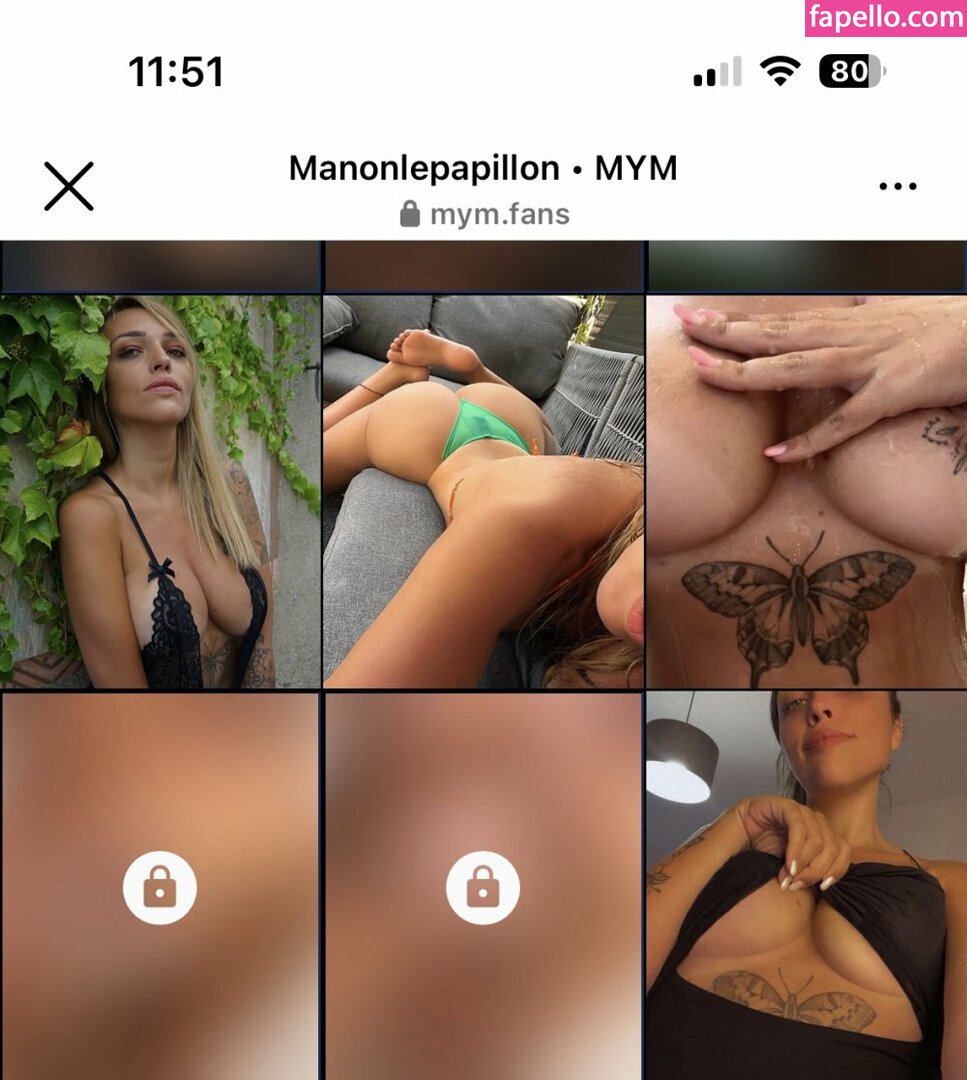Close the in-app browser page
The height and width of the screenshot is (1080, 967).
point(69,186)
